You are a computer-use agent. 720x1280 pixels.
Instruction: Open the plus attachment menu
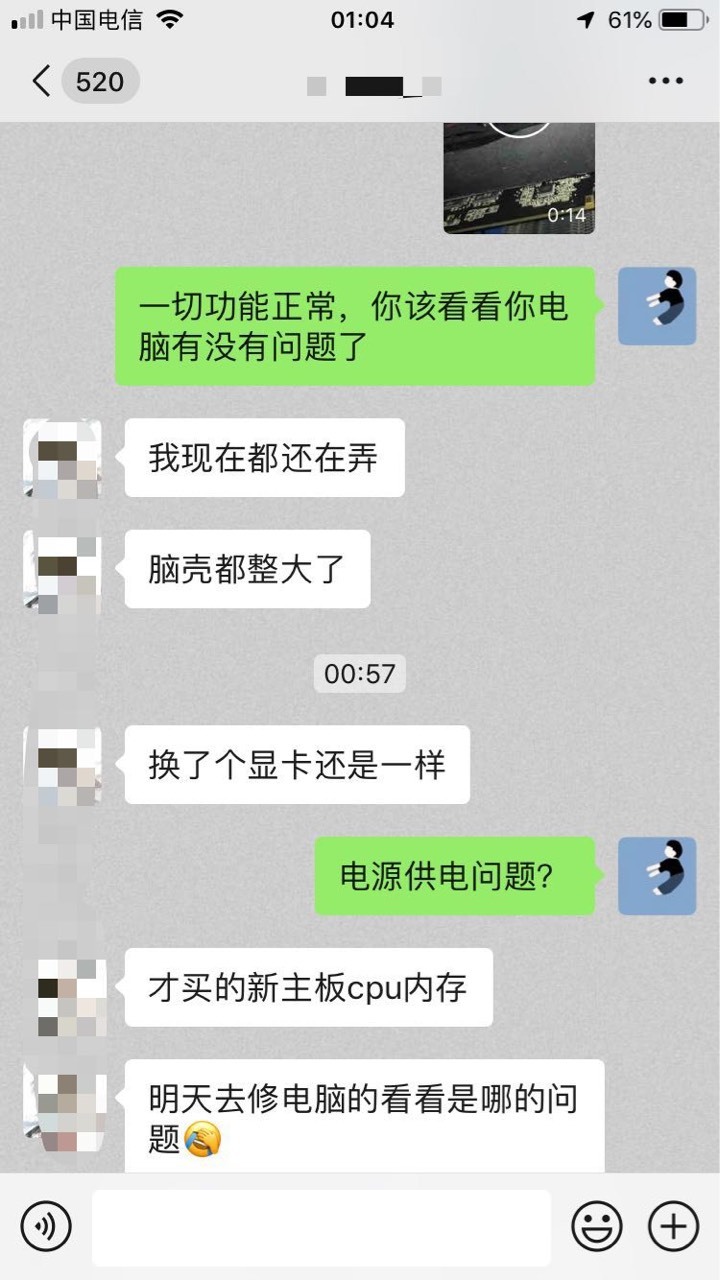(x=674, y=1226)
